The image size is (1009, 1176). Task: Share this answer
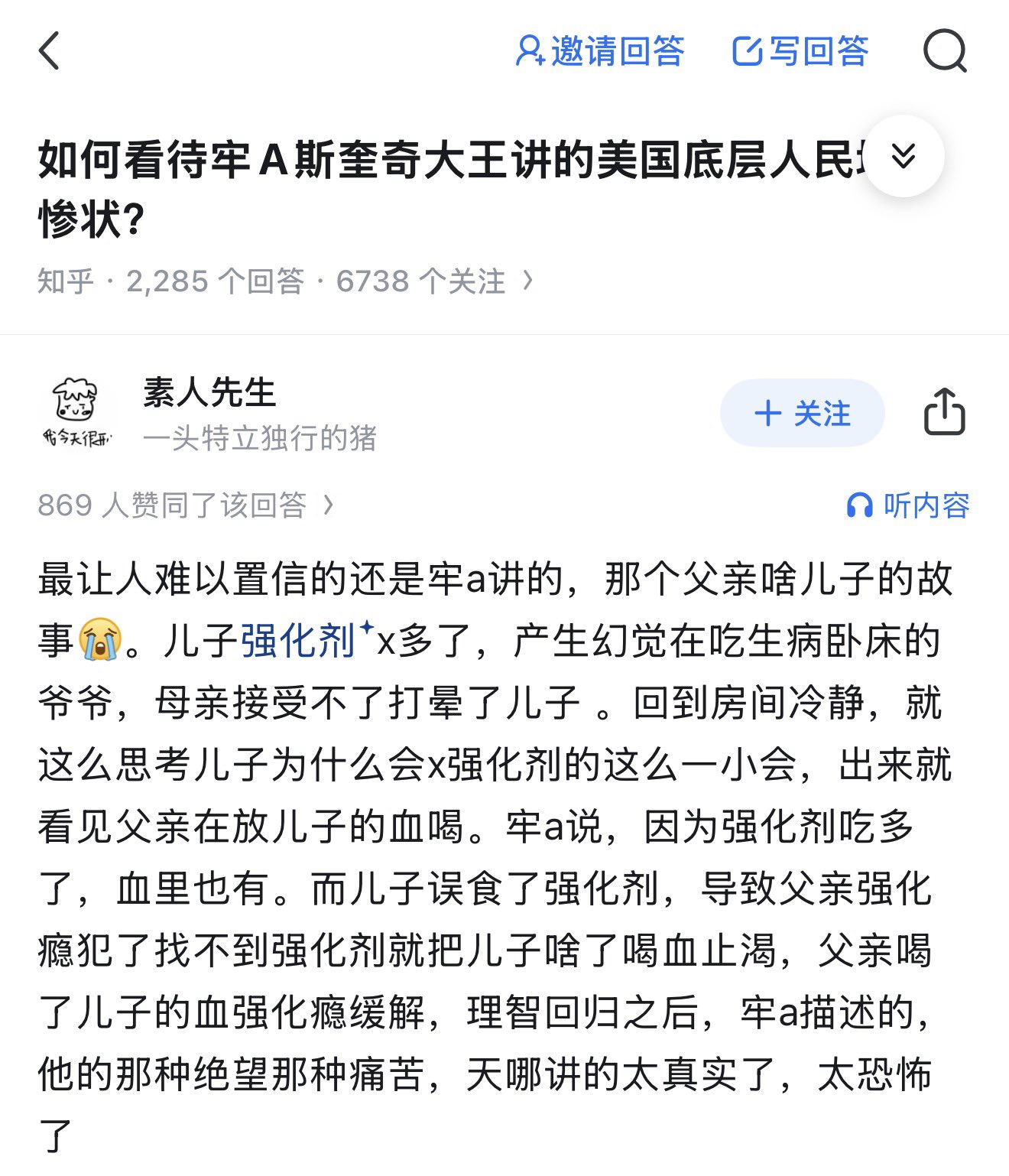945,413
